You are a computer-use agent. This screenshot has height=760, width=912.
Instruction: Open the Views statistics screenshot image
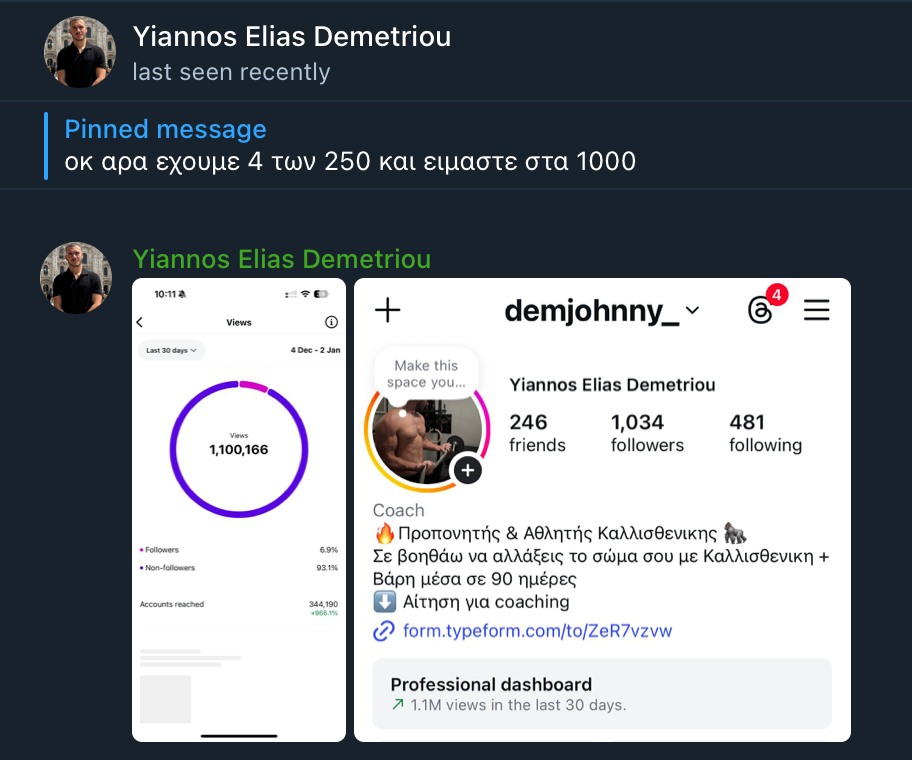(x=239, y=509)
